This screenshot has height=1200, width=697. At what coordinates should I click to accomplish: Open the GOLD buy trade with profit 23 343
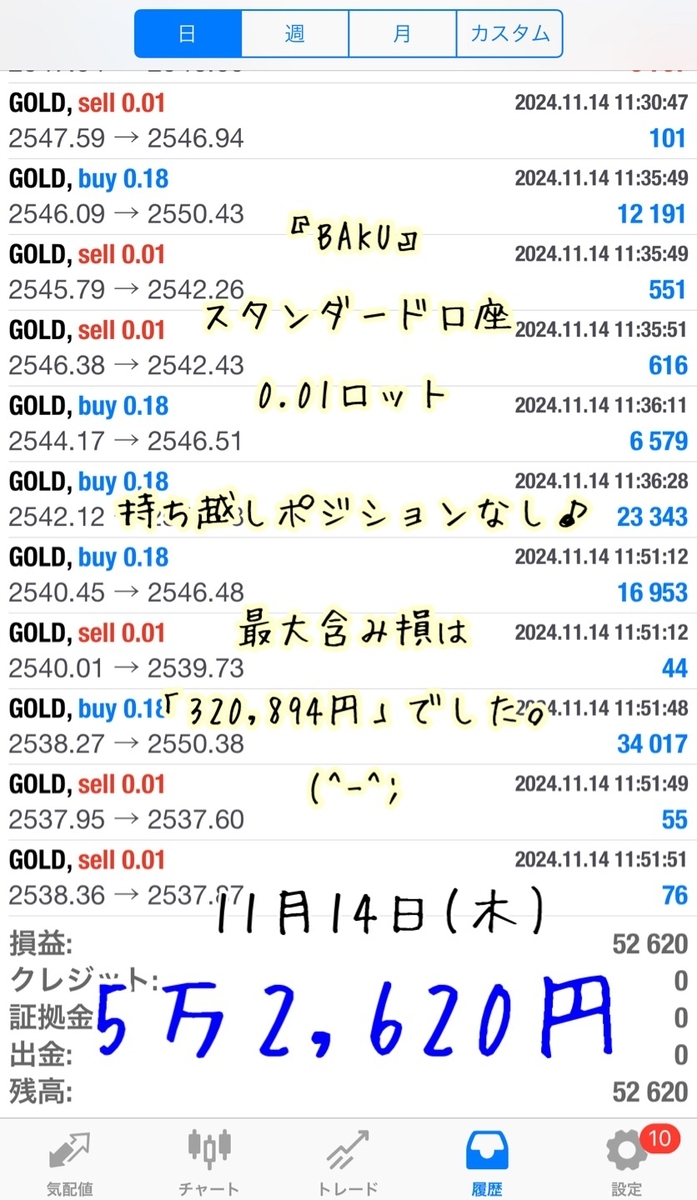pos(348,499)
